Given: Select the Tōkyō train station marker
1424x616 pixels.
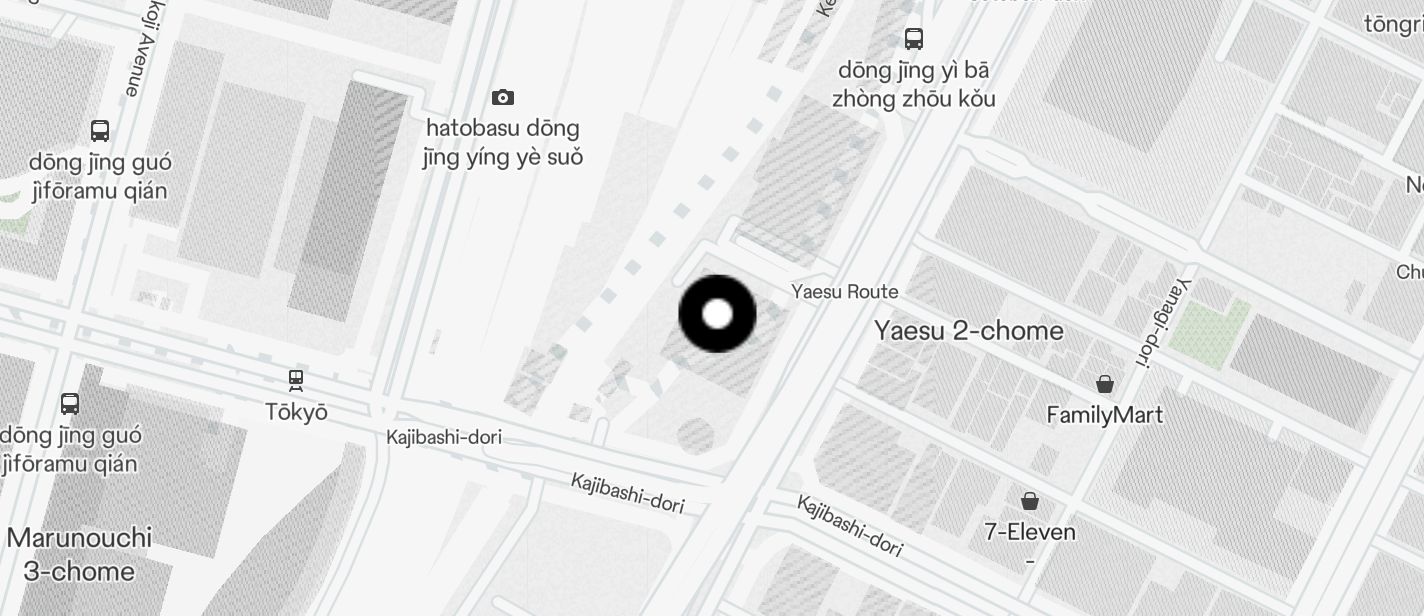Looking at the screenshot, I should pyautogui.click(x=296, y=379).
